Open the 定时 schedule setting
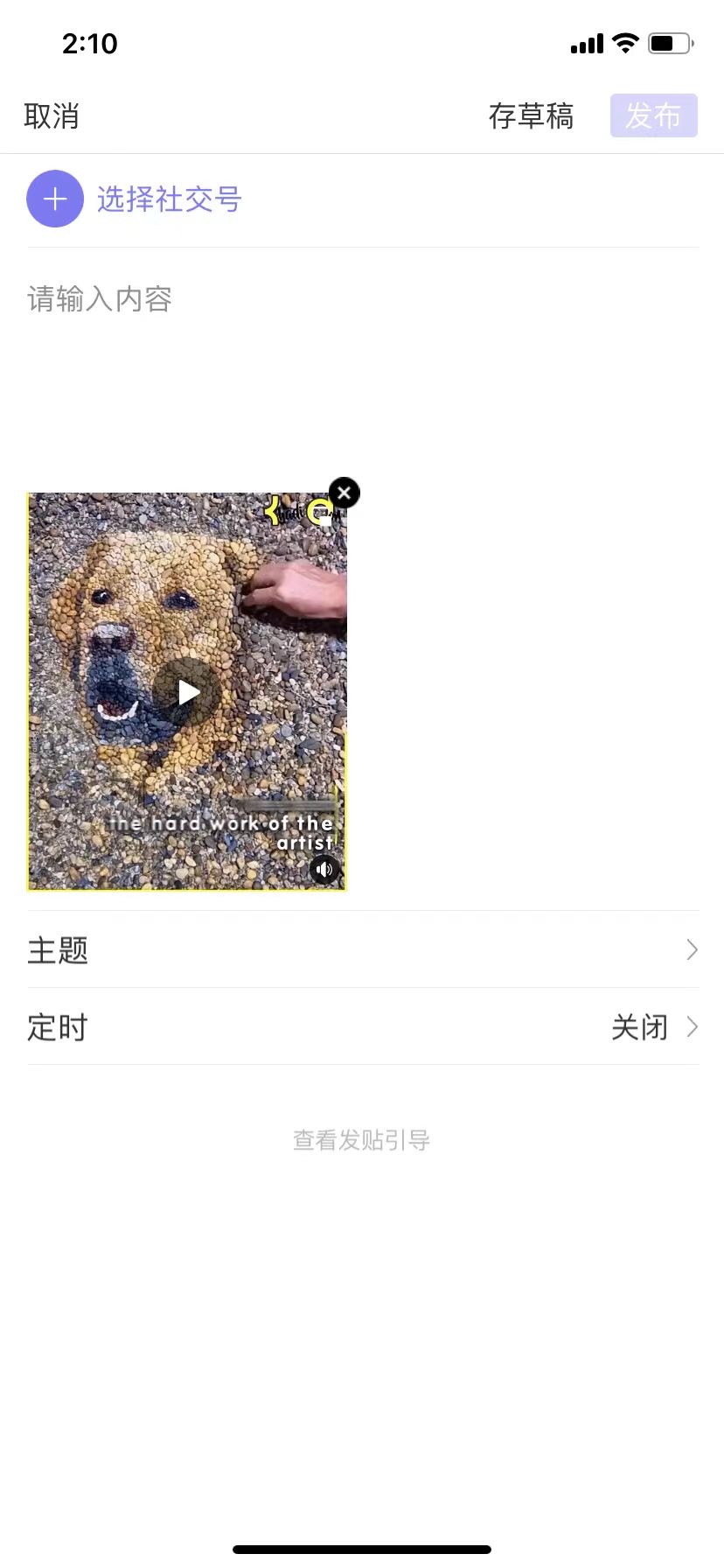Viewport: 724px width, 1568px height. pyautogui.click(x=362, y=1026)
